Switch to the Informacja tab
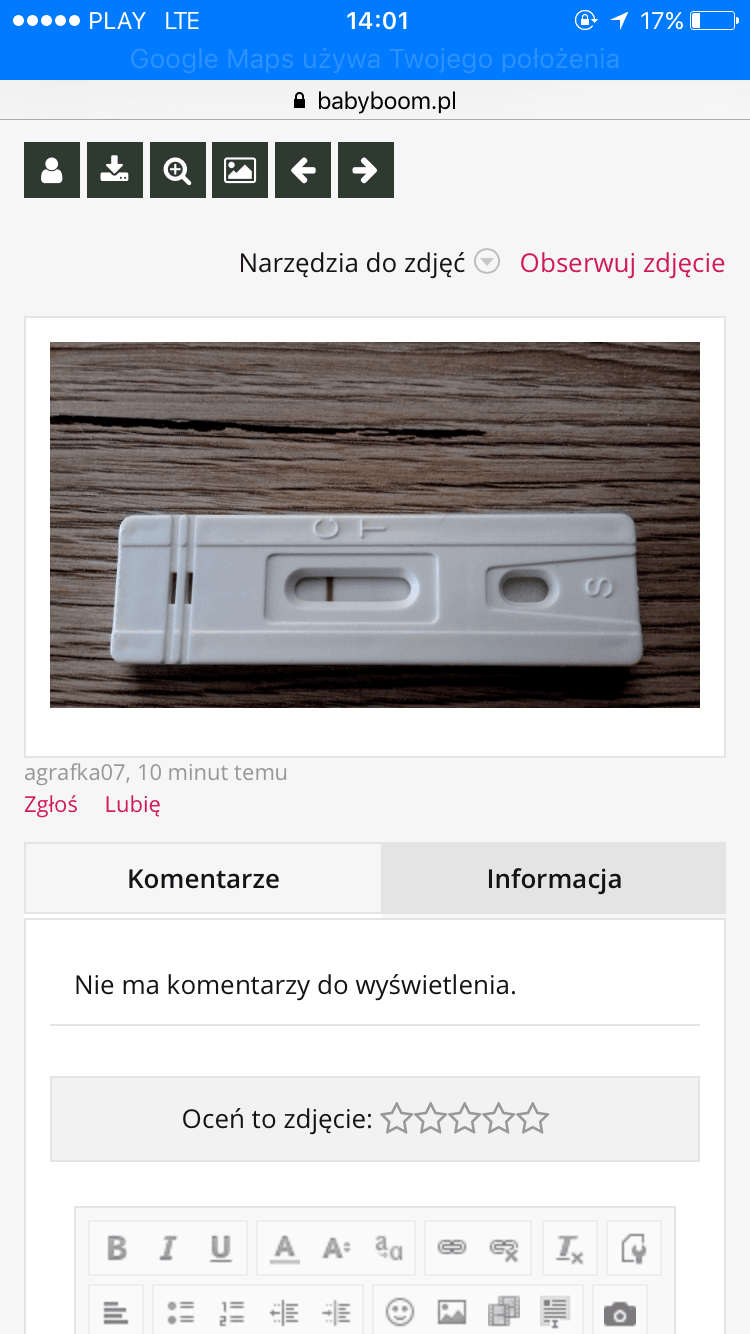 pyautogui.click(x=554, y=879)
